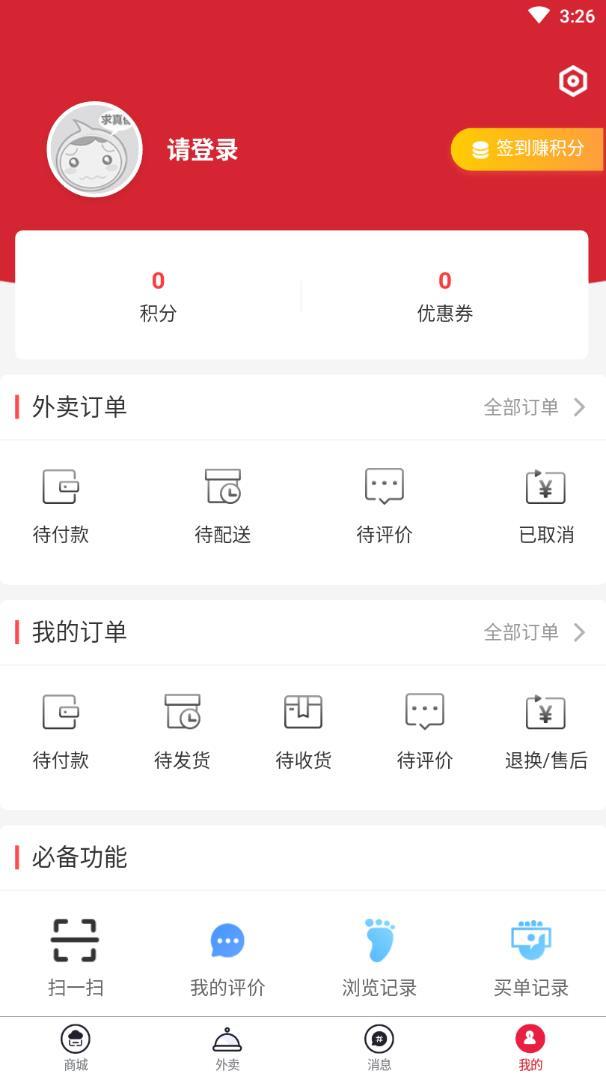Tap 请登录 to log in
Image resolution: width=606 pixels, height=1080 pixels.
pos(202,149)
